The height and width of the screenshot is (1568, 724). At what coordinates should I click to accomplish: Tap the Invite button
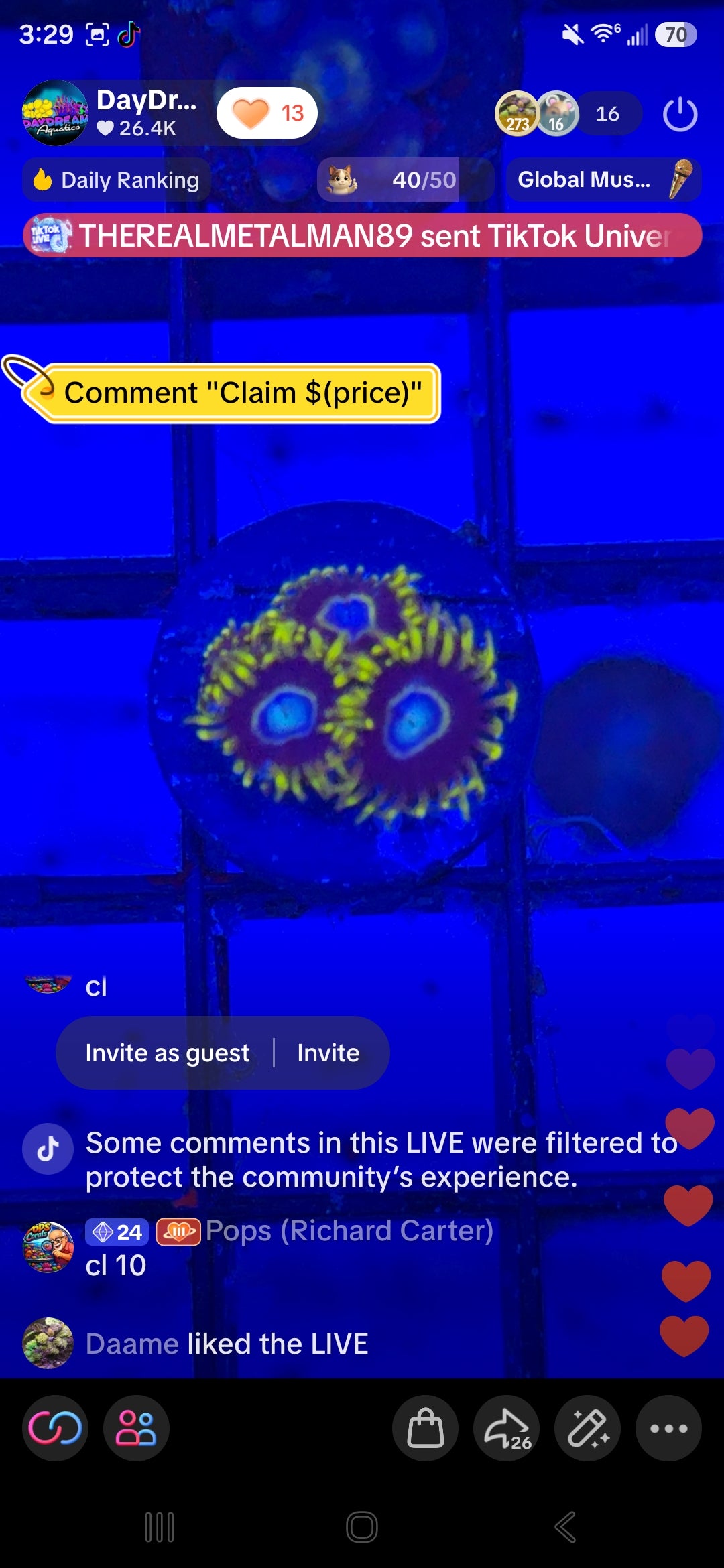[328, 1053]
